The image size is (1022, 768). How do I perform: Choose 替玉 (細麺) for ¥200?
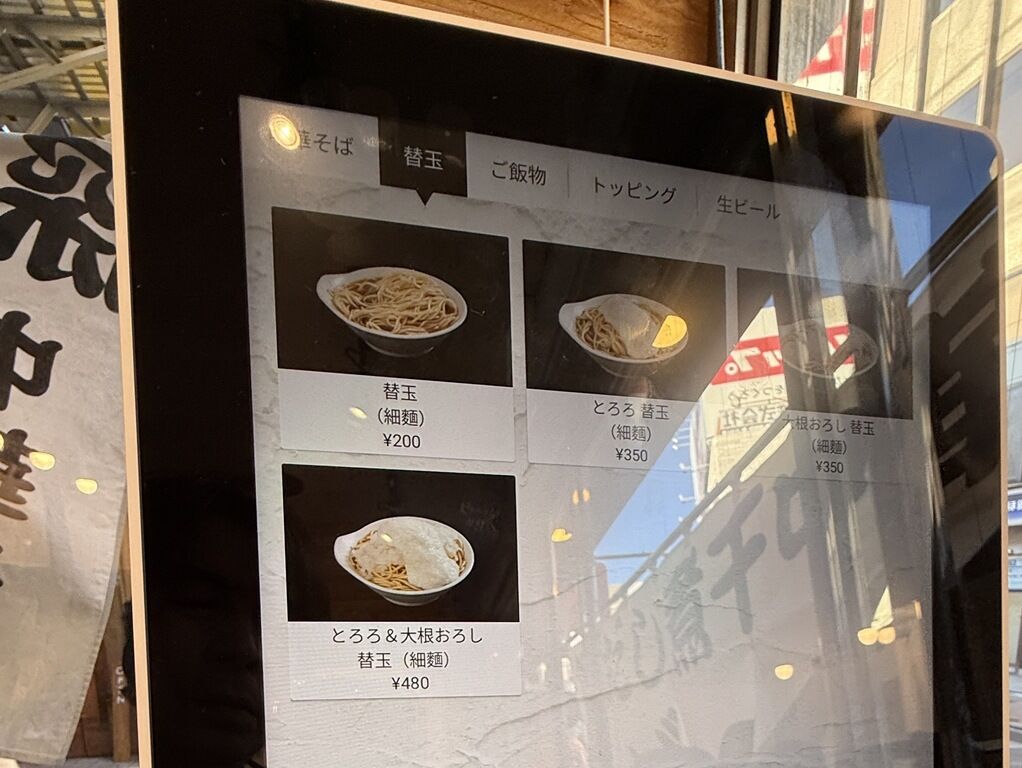pyautogui.click(x=394, y=334)
